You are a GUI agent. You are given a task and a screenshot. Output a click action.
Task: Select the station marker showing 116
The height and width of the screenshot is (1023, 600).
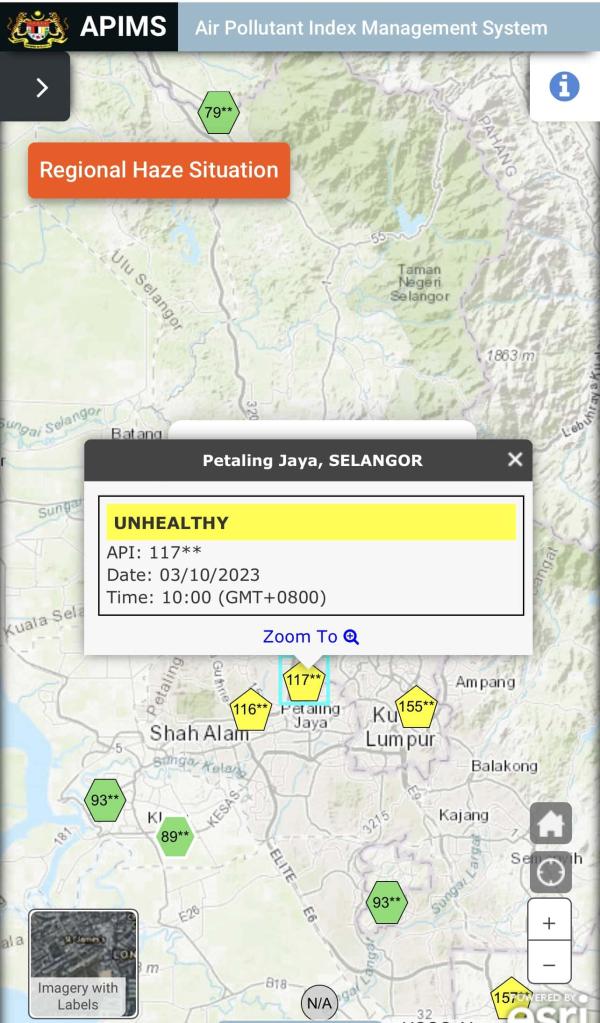pos(251,709)
